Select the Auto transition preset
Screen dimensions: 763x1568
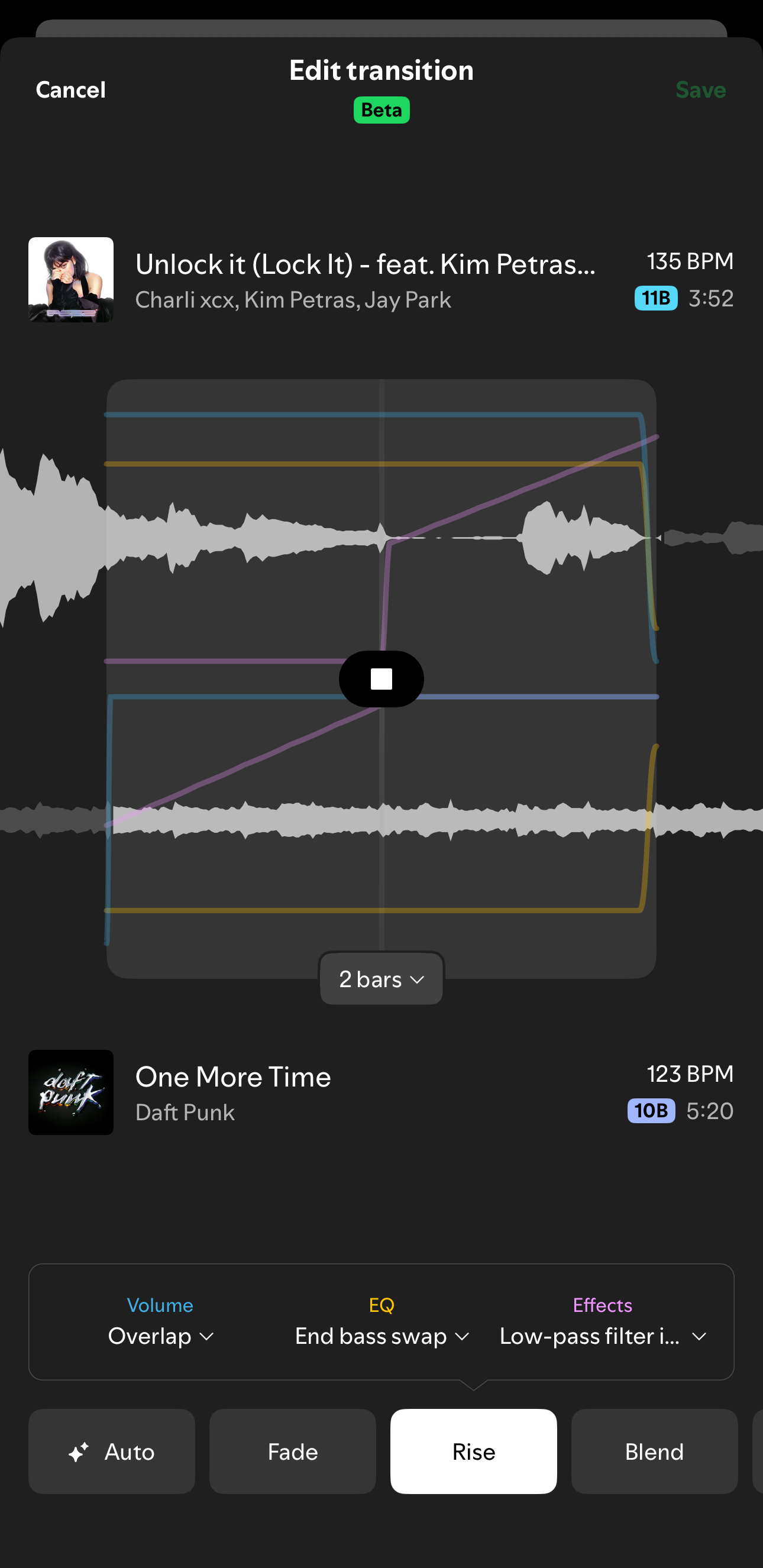pos(112,1451)
